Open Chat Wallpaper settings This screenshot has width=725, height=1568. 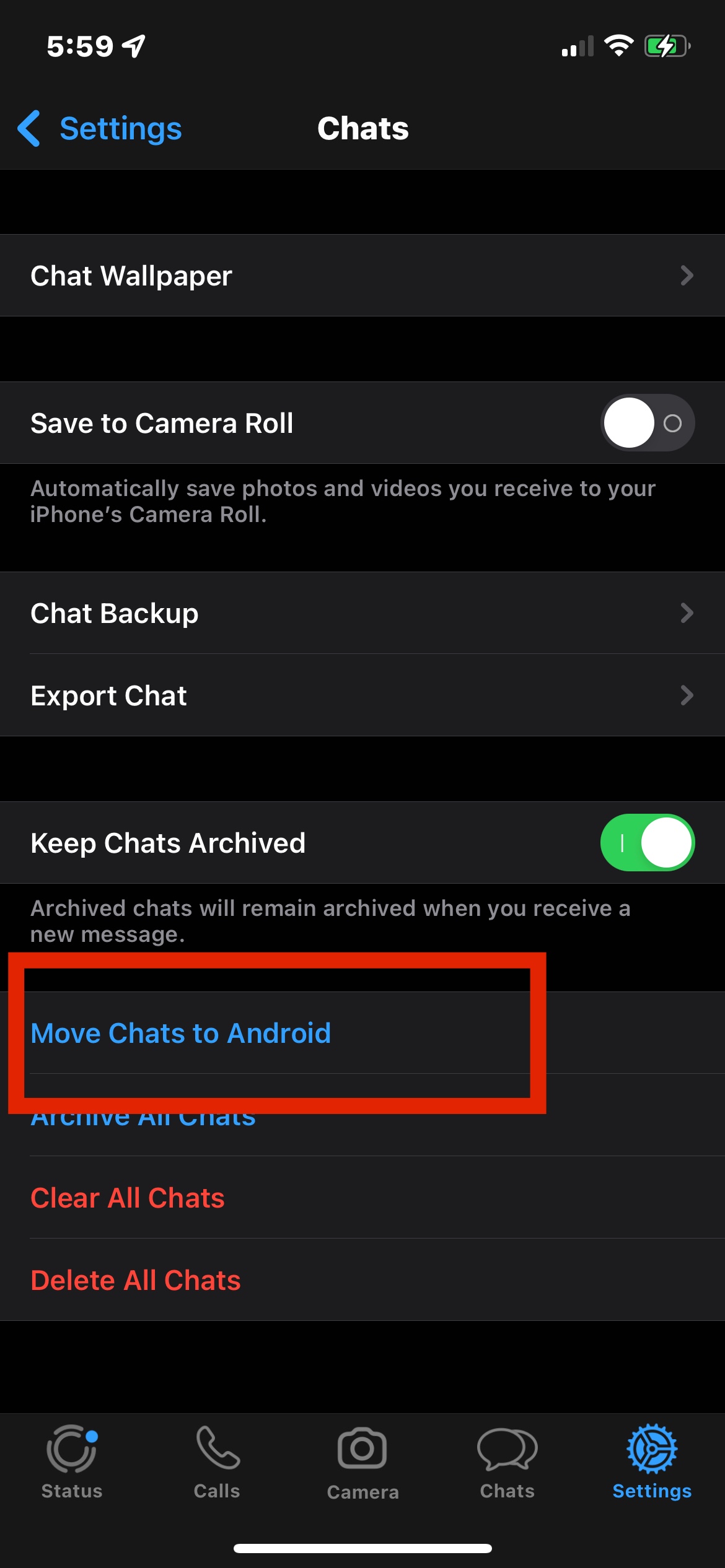(362, 276)
